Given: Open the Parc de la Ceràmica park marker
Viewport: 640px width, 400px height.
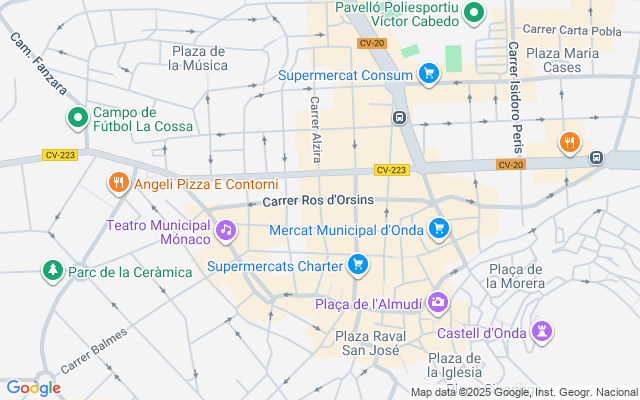Looking at the screenshot, I should pyautogui.click(x=51, y=271).
